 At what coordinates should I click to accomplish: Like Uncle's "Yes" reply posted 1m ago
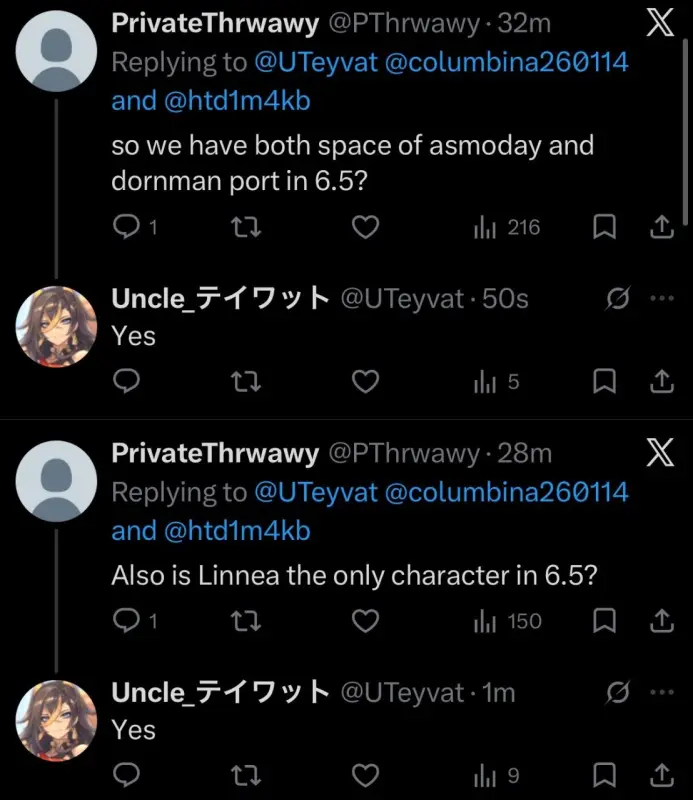pyautogui.click(x=366, y=774)
